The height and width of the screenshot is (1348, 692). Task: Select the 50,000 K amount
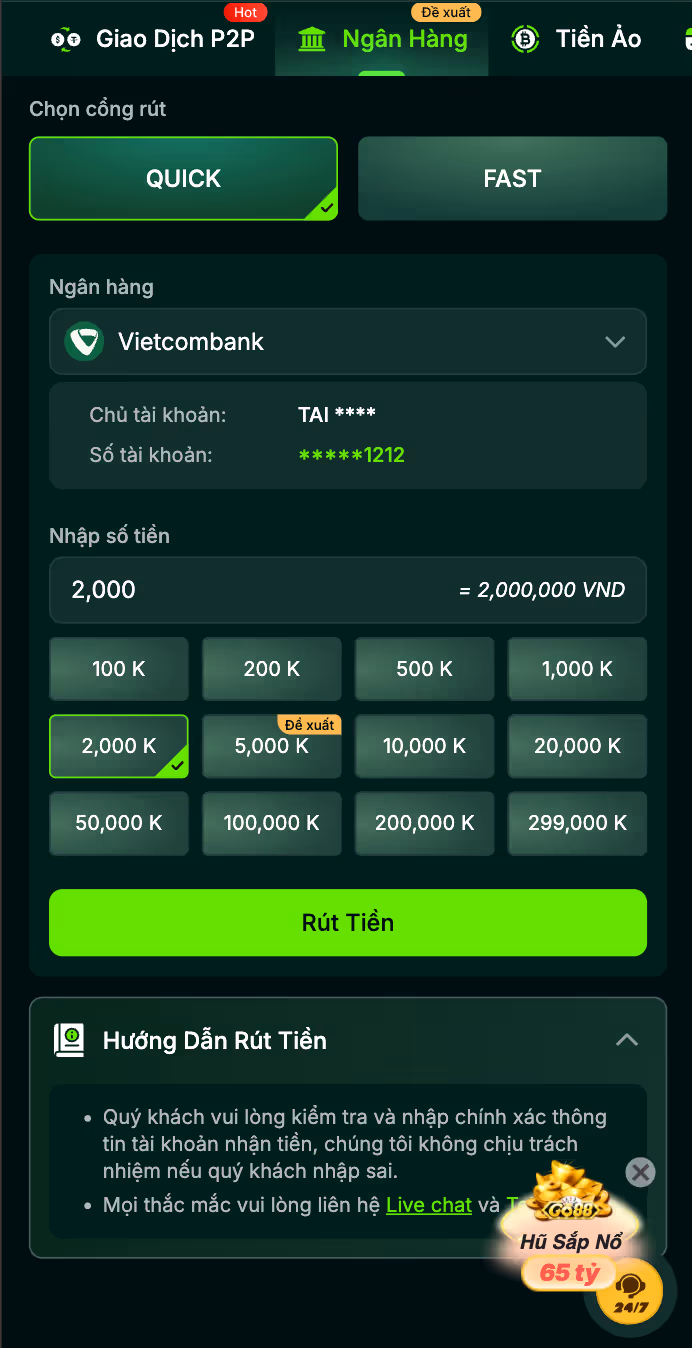click(x=119, y=823)
